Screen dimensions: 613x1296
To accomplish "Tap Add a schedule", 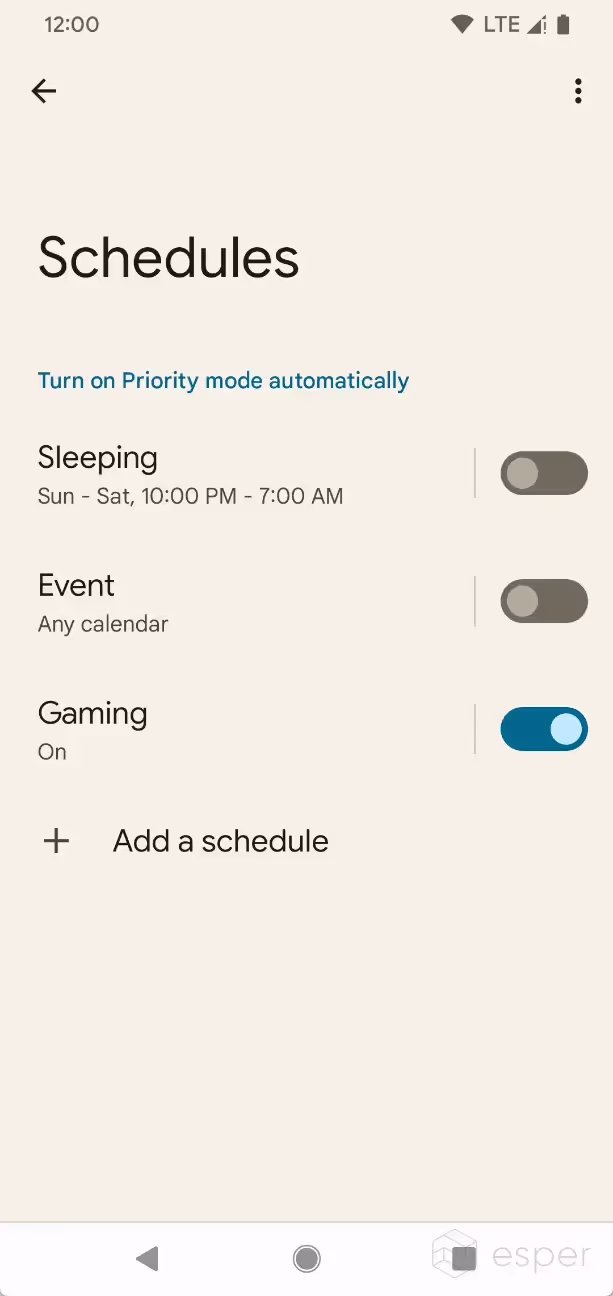I will point(306,841).
